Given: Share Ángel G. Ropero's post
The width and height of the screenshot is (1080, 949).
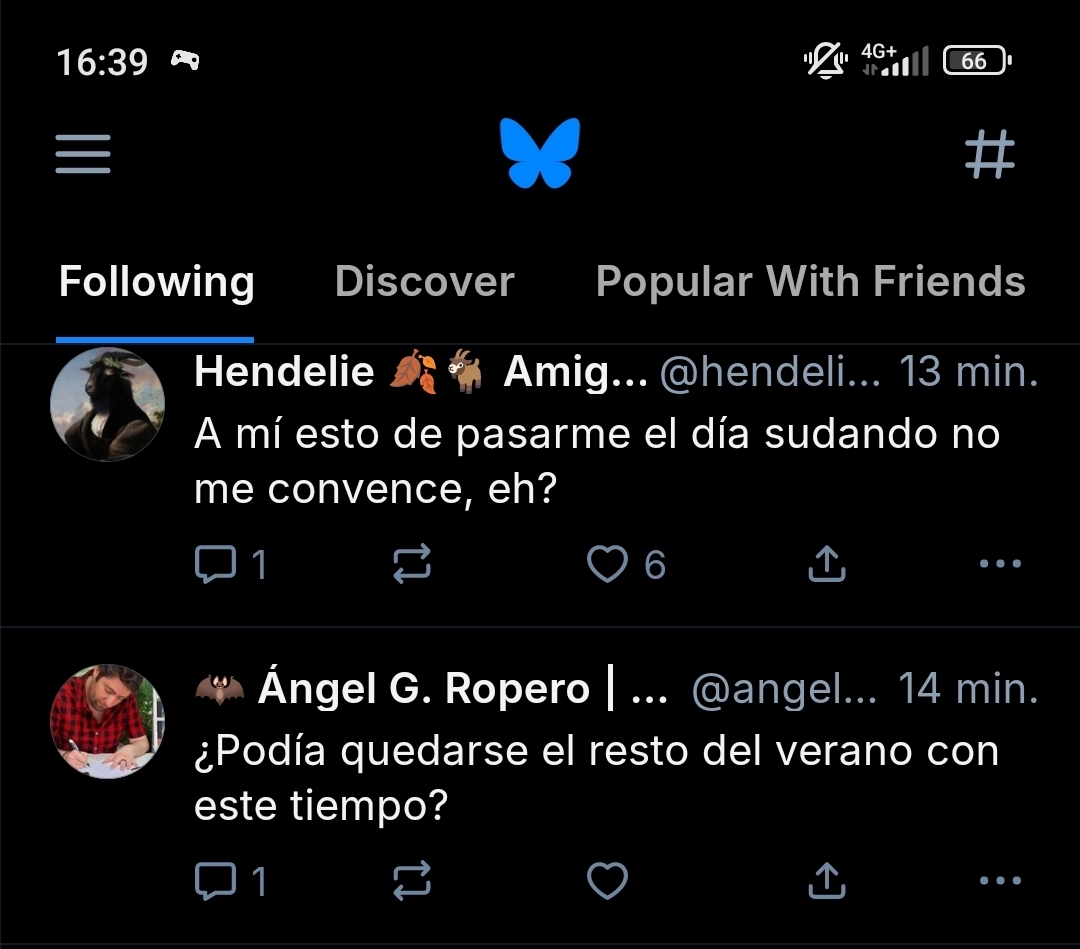Looking at the screenshot, I should 826,881.
